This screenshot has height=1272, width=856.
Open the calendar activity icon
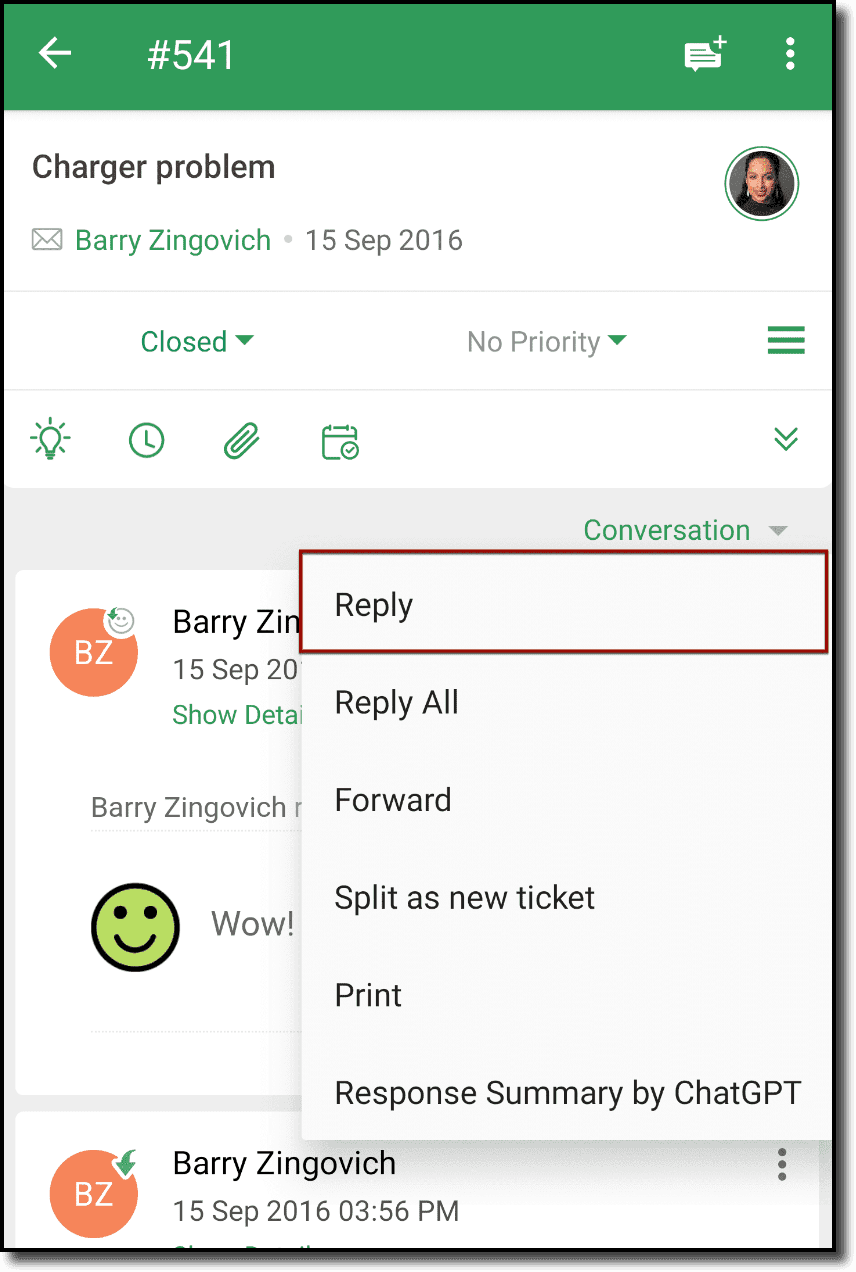(x=340, y=441)
